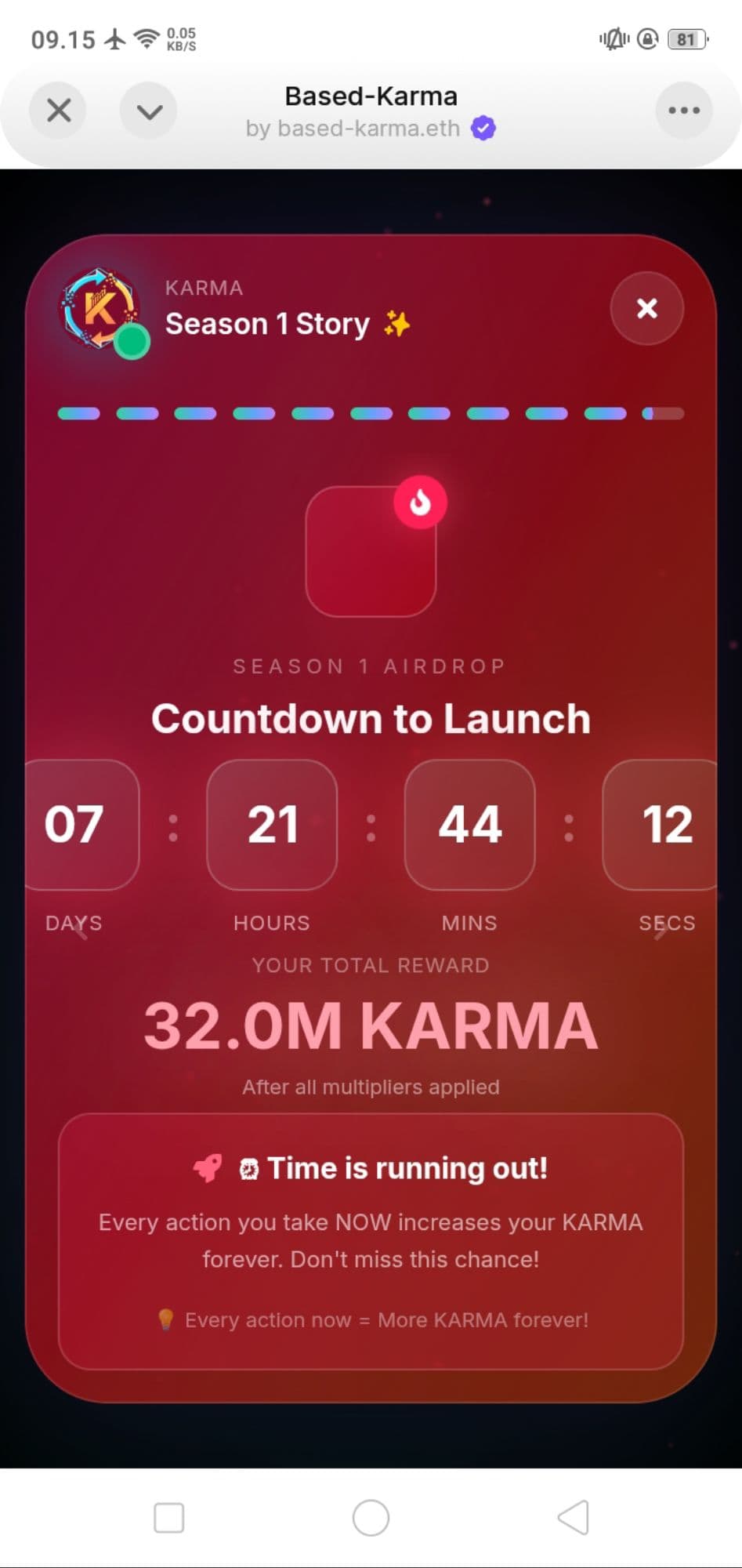Open the recent apps view
This screenshot has width=742, height=1568.
point(169,1517)
